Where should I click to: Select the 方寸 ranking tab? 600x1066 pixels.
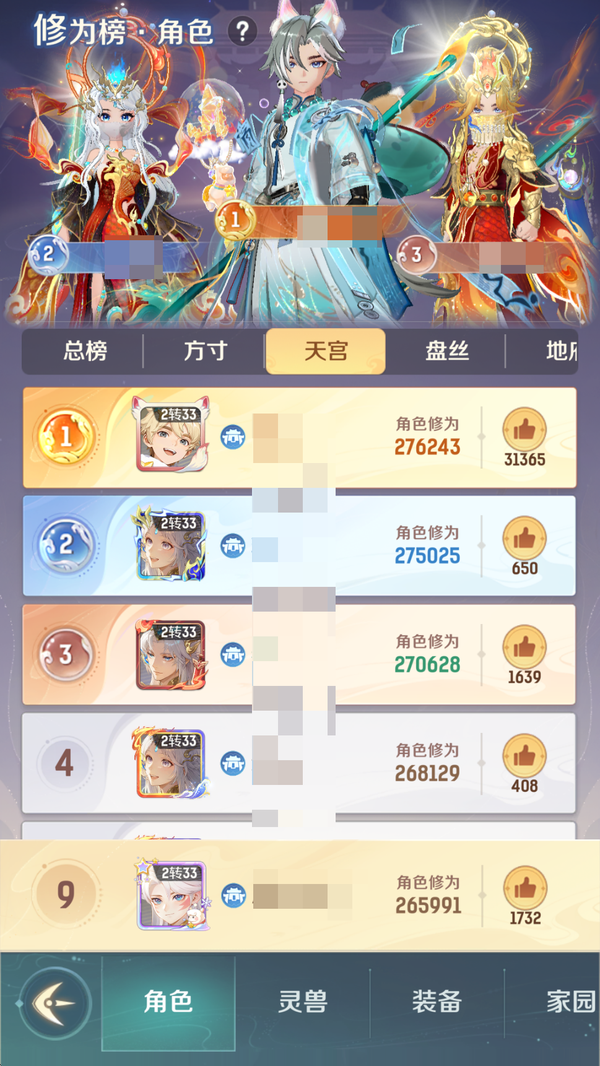pos(205,351)
